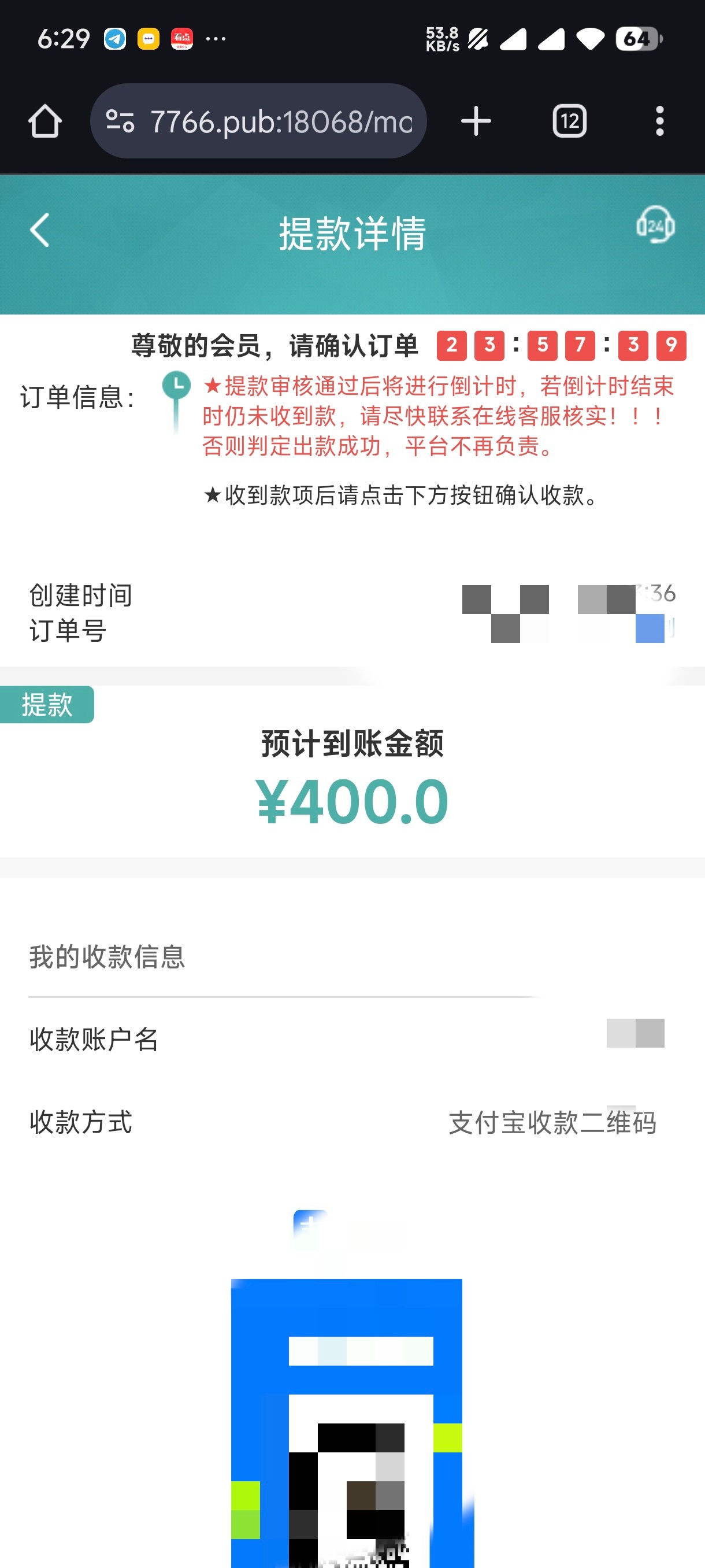
Task: Open a new browser tab
Action: coord(476,121)
